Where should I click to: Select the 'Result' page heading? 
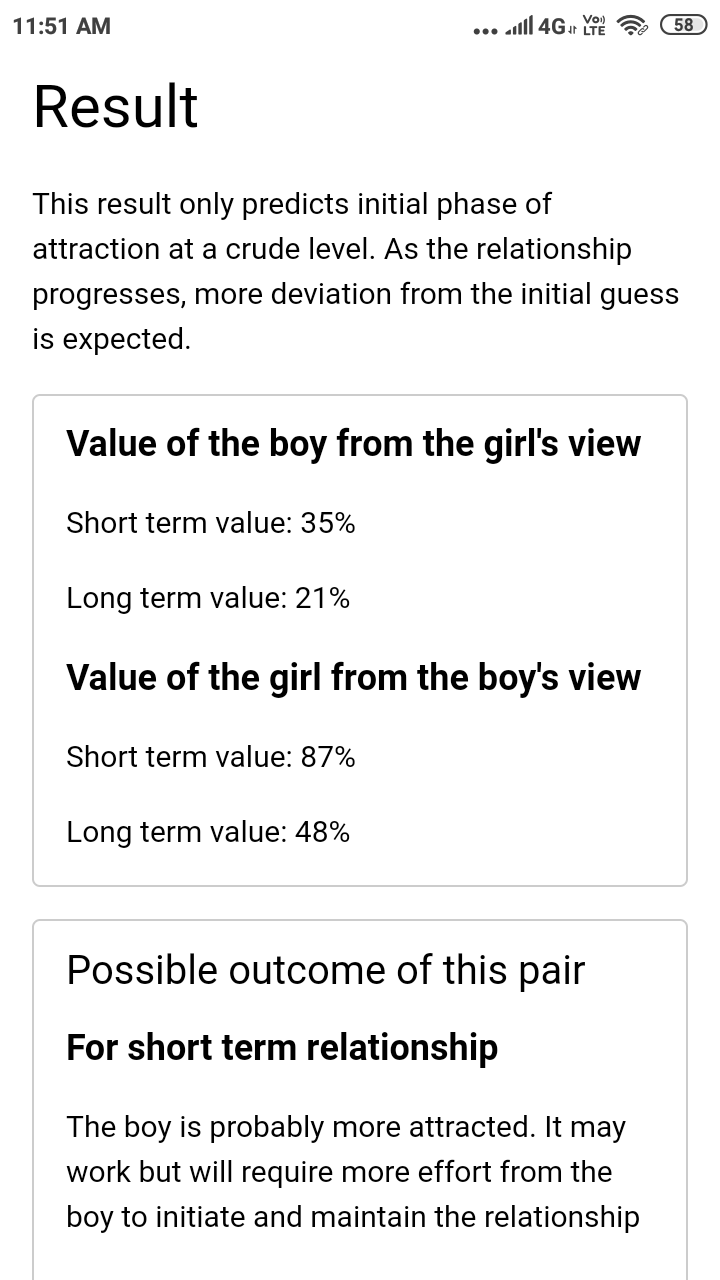click(x=116, y=107)
